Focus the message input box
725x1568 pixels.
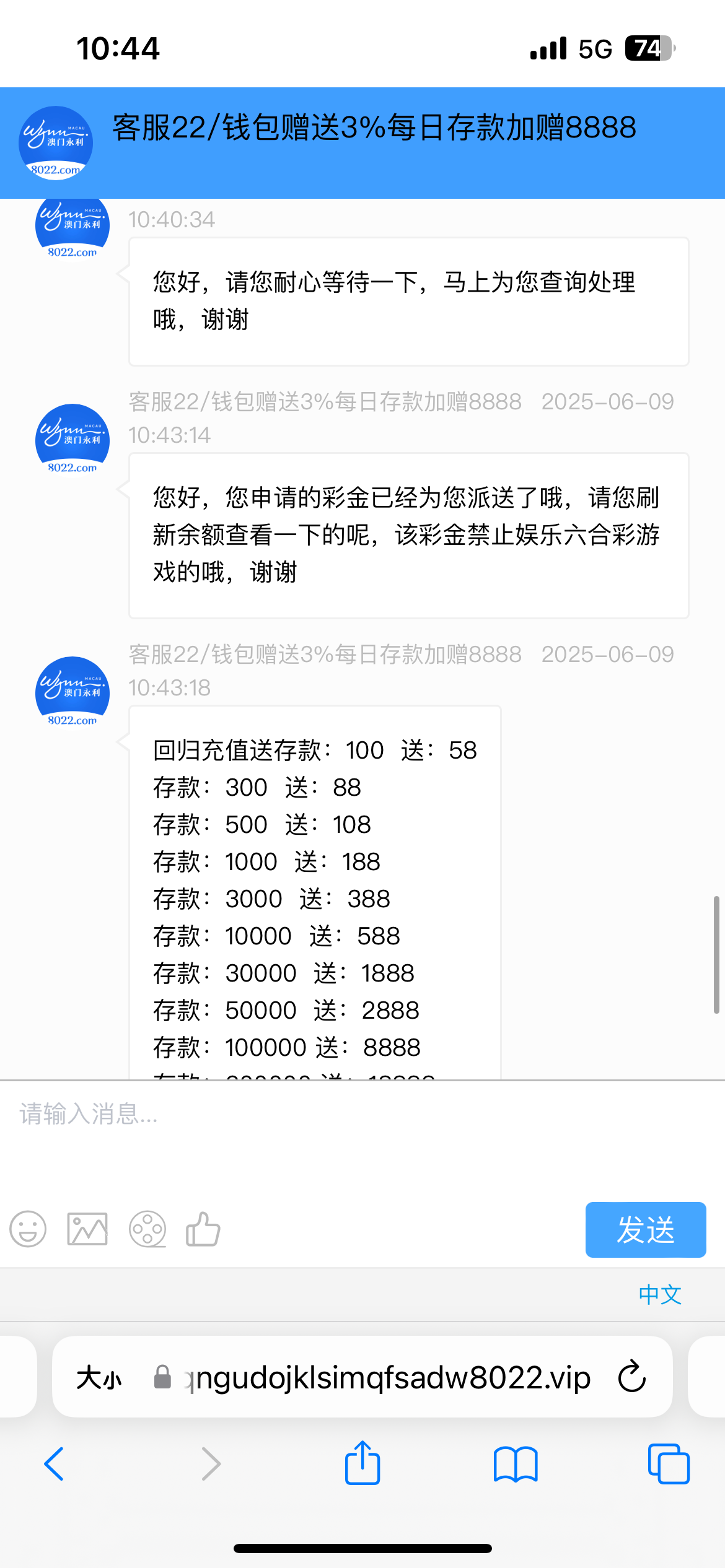click(362, 1138)
